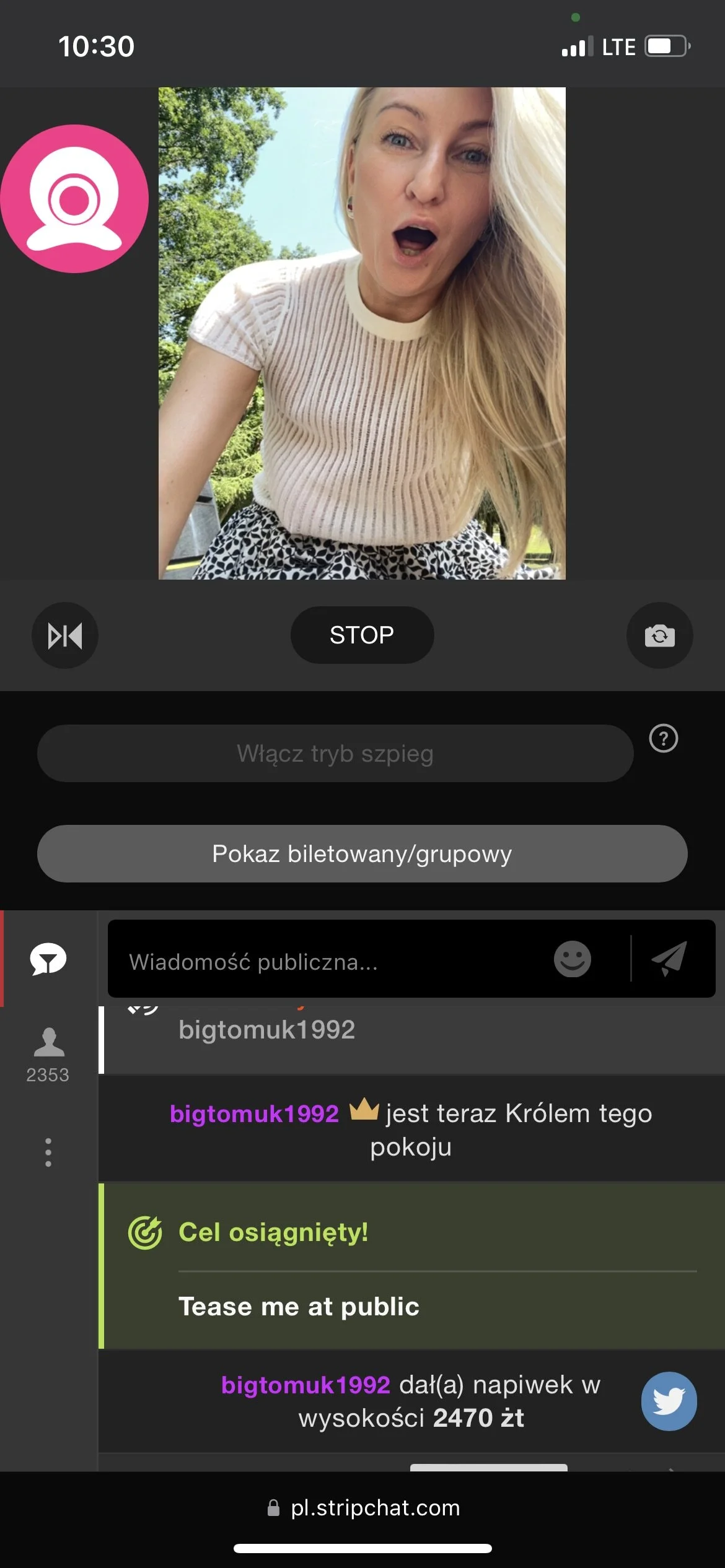This screenshot has height=1568, width=725.
Task: Send the public chat message
Action: (x=670, y=959)
